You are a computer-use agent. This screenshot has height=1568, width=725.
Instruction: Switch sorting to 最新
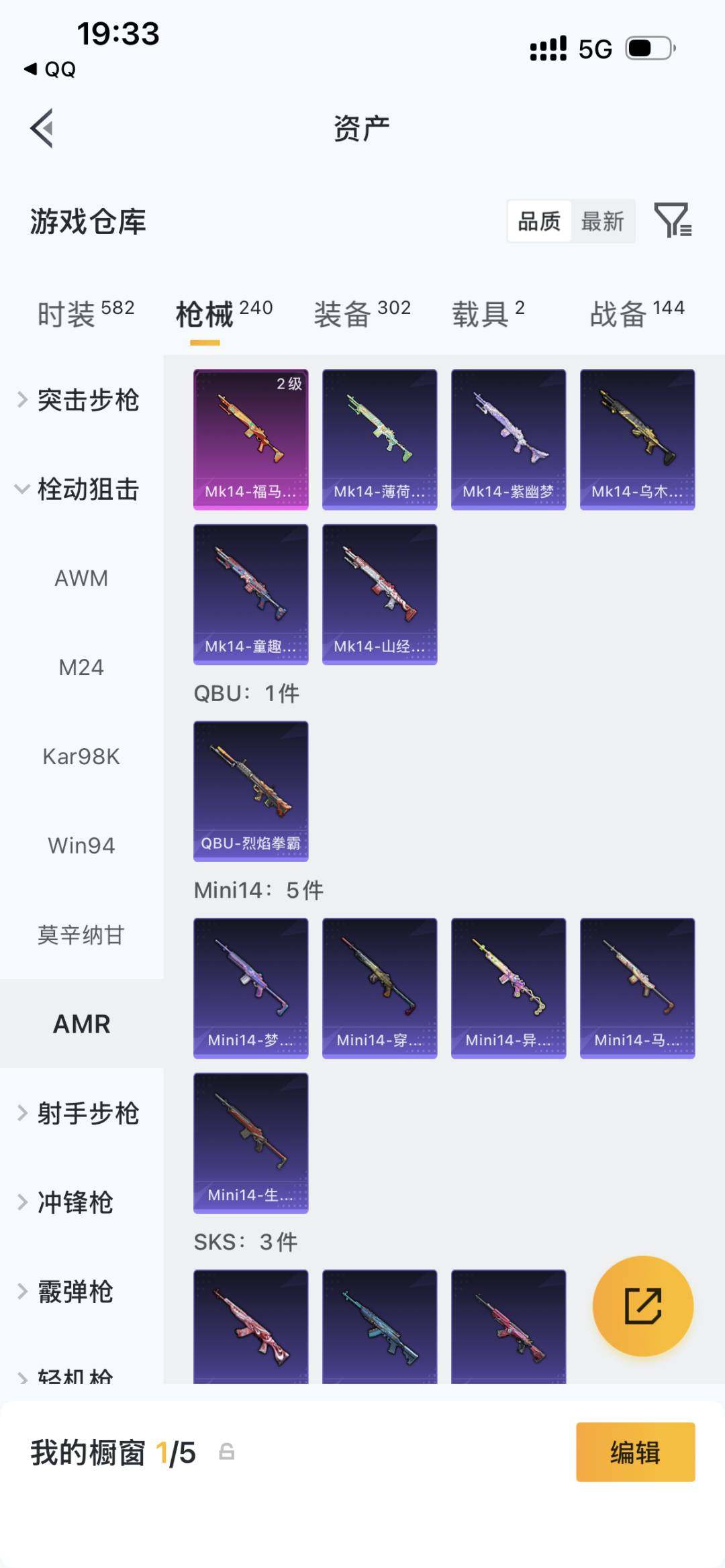coord(603,221)
